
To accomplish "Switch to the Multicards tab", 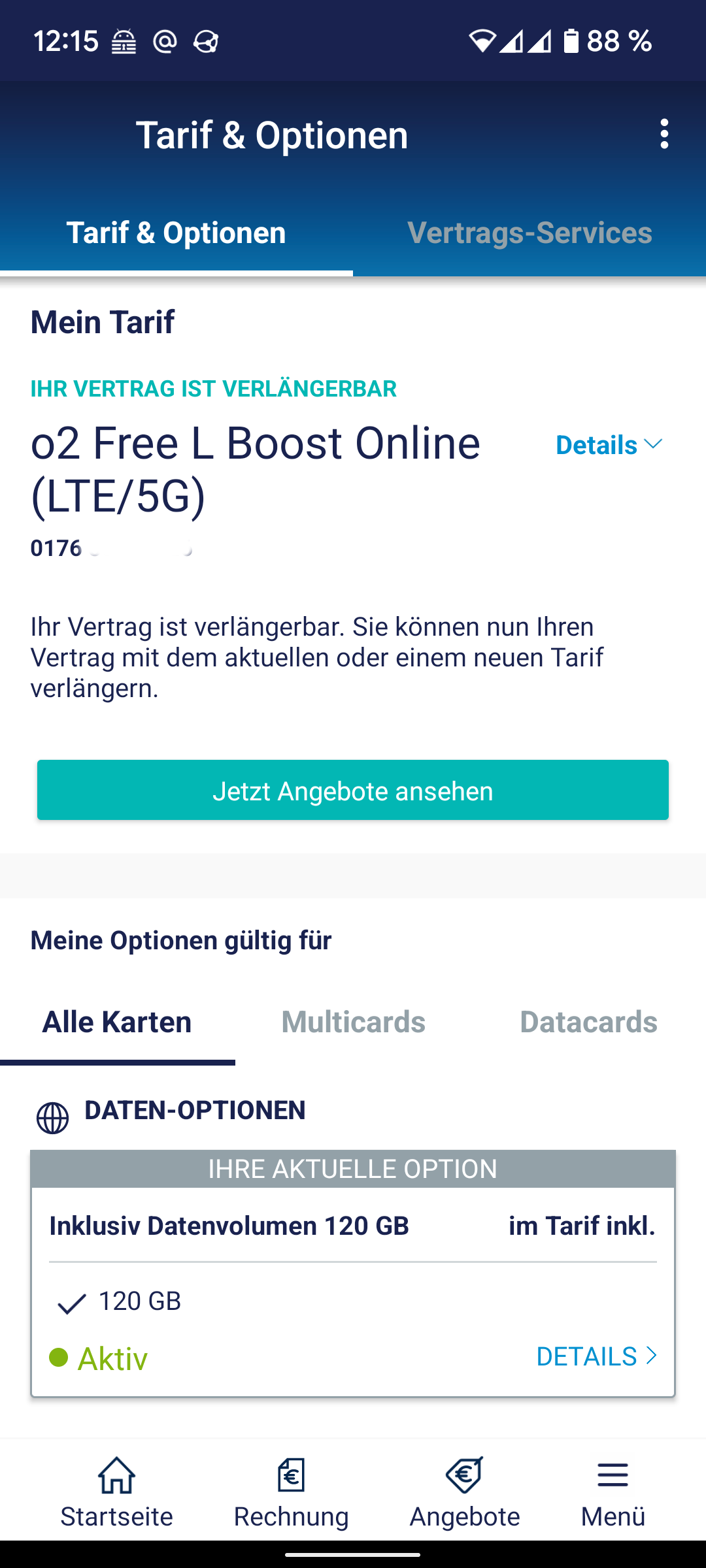I will (353, 1022).
